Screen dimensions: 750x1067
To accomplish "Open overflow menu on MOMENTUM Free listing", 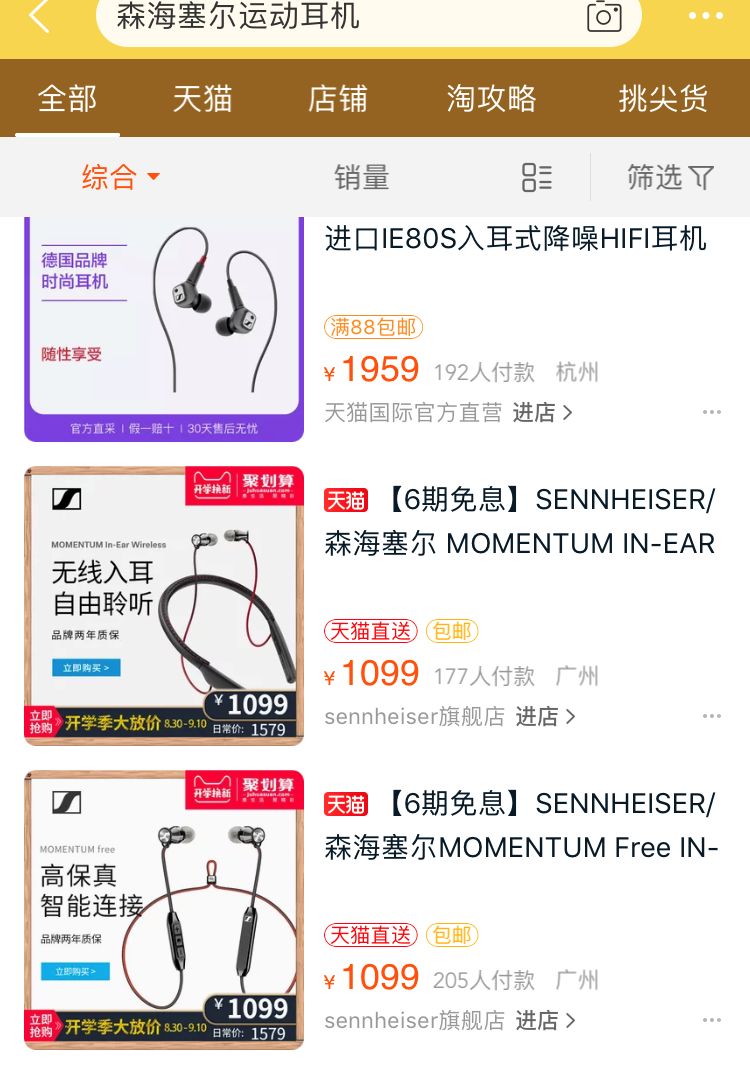I will tap(712, 1019).
